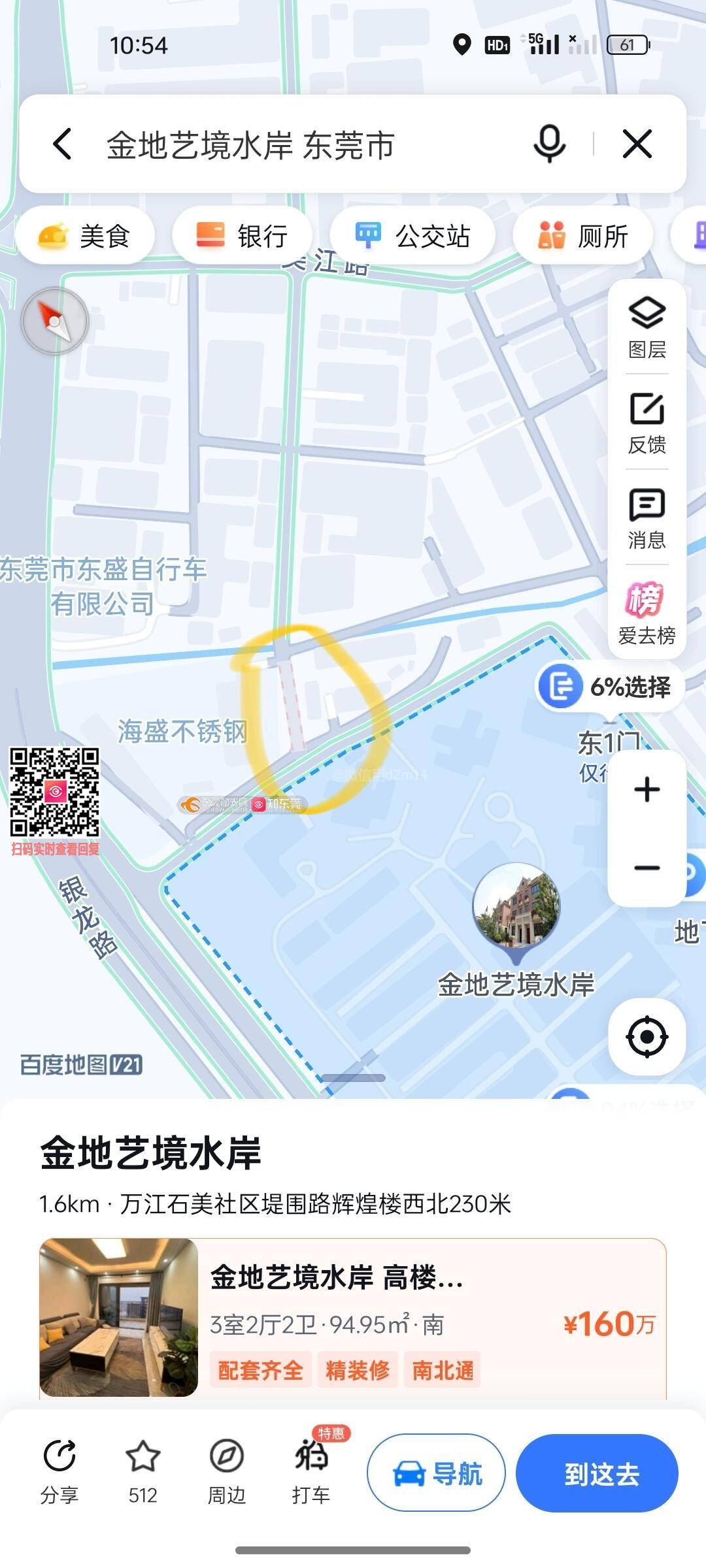Viewport: 706px width, 1568px height.
Task: Show nearby 公交站 chip
Action: 412,236
